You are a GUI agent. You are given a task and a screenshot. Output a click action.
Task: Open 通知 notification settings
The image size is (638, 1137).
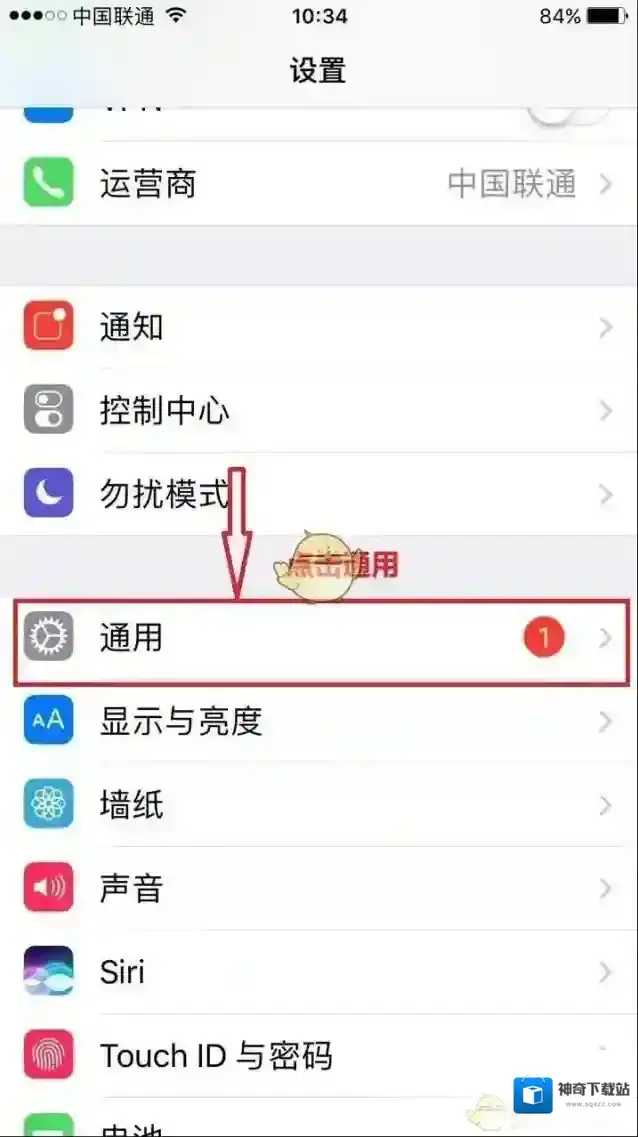(x=318, y=327)
